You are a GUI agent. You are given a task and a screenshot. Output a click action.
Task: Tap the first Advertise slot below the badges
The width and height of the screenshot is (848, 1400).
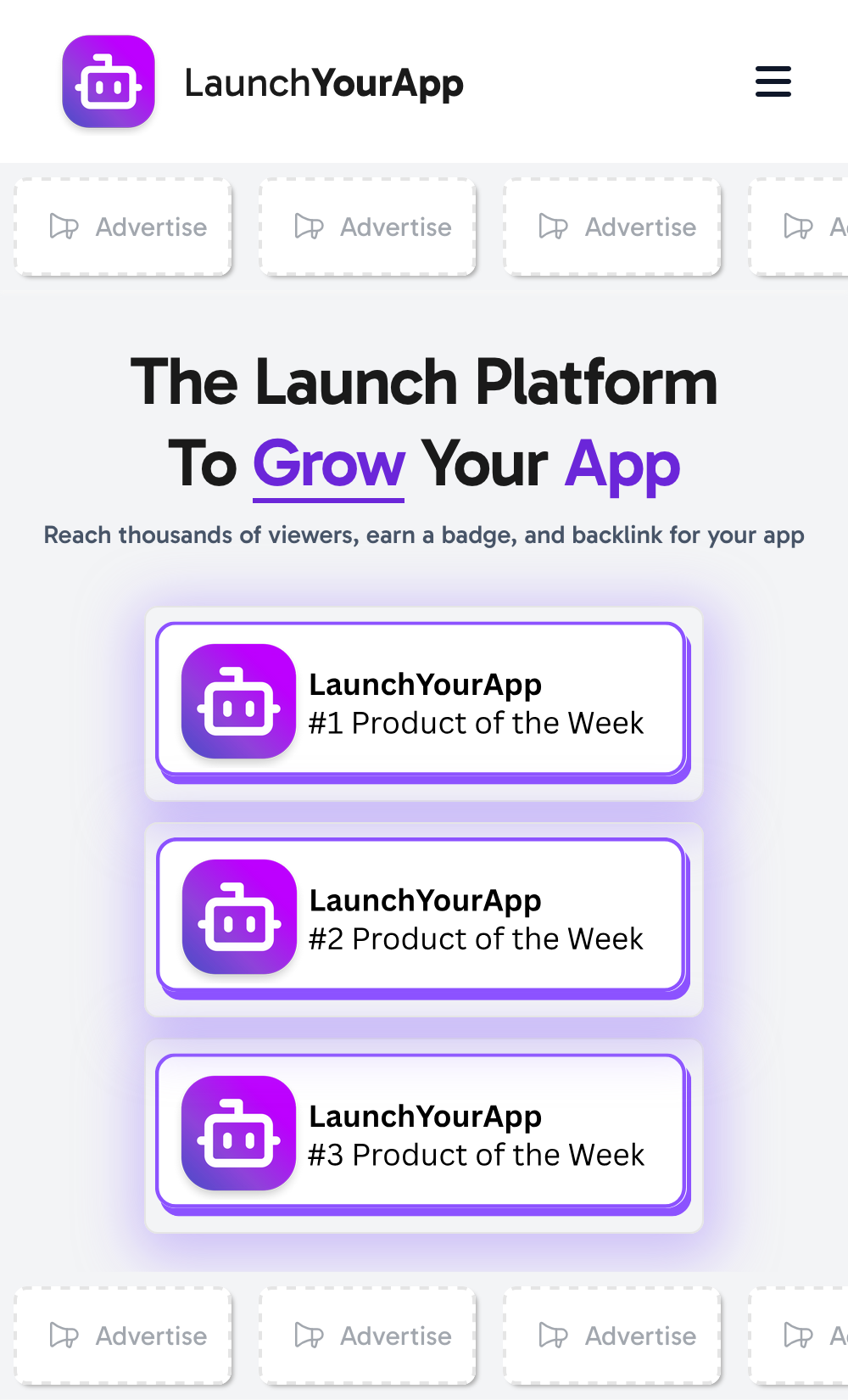124,1336
